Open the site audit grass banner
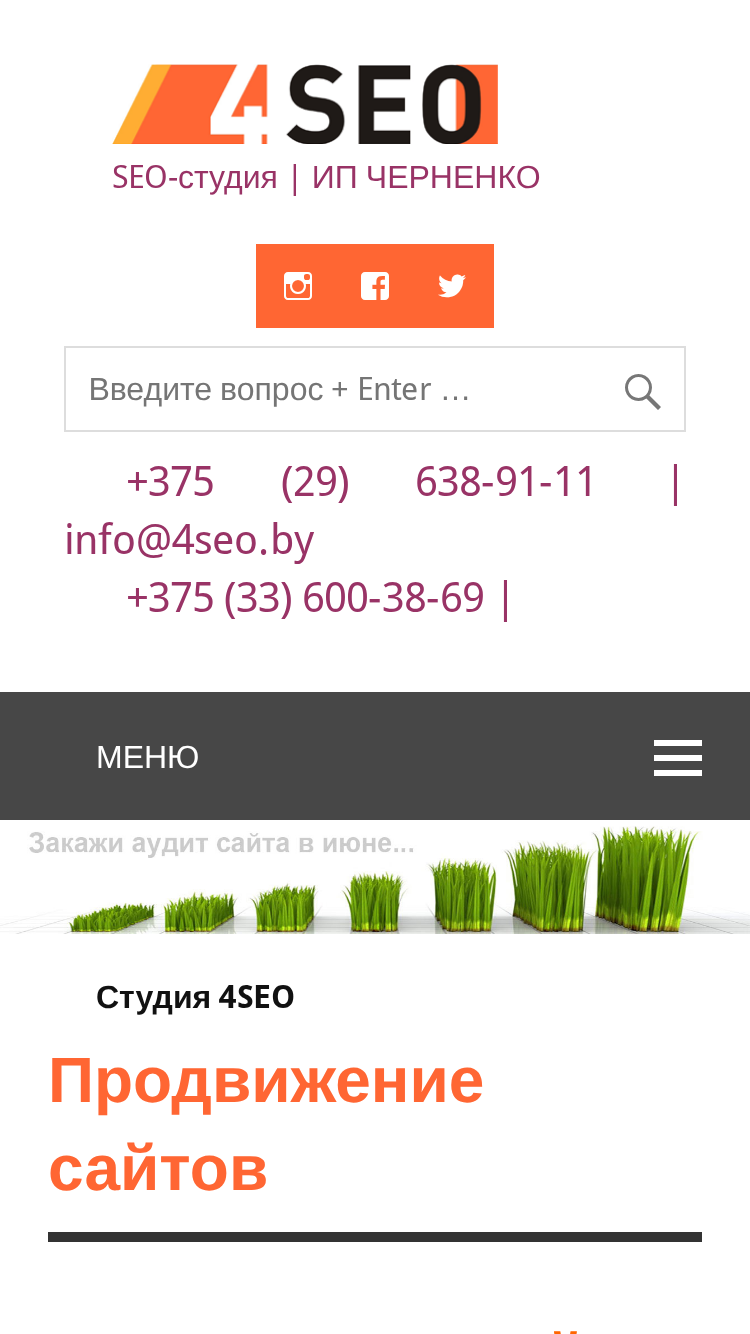 (375, 877)
